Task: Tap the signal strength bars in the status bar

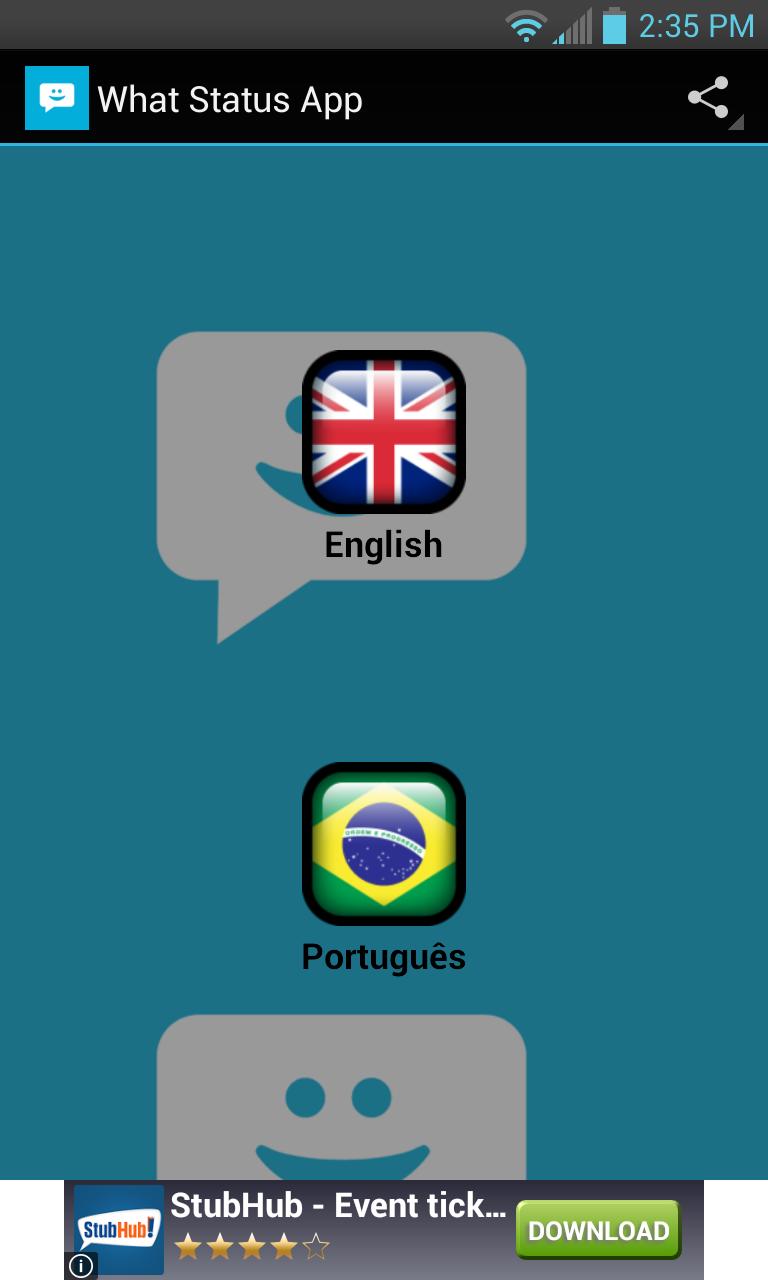Action: pyautogui.click(x=570, y=27)
